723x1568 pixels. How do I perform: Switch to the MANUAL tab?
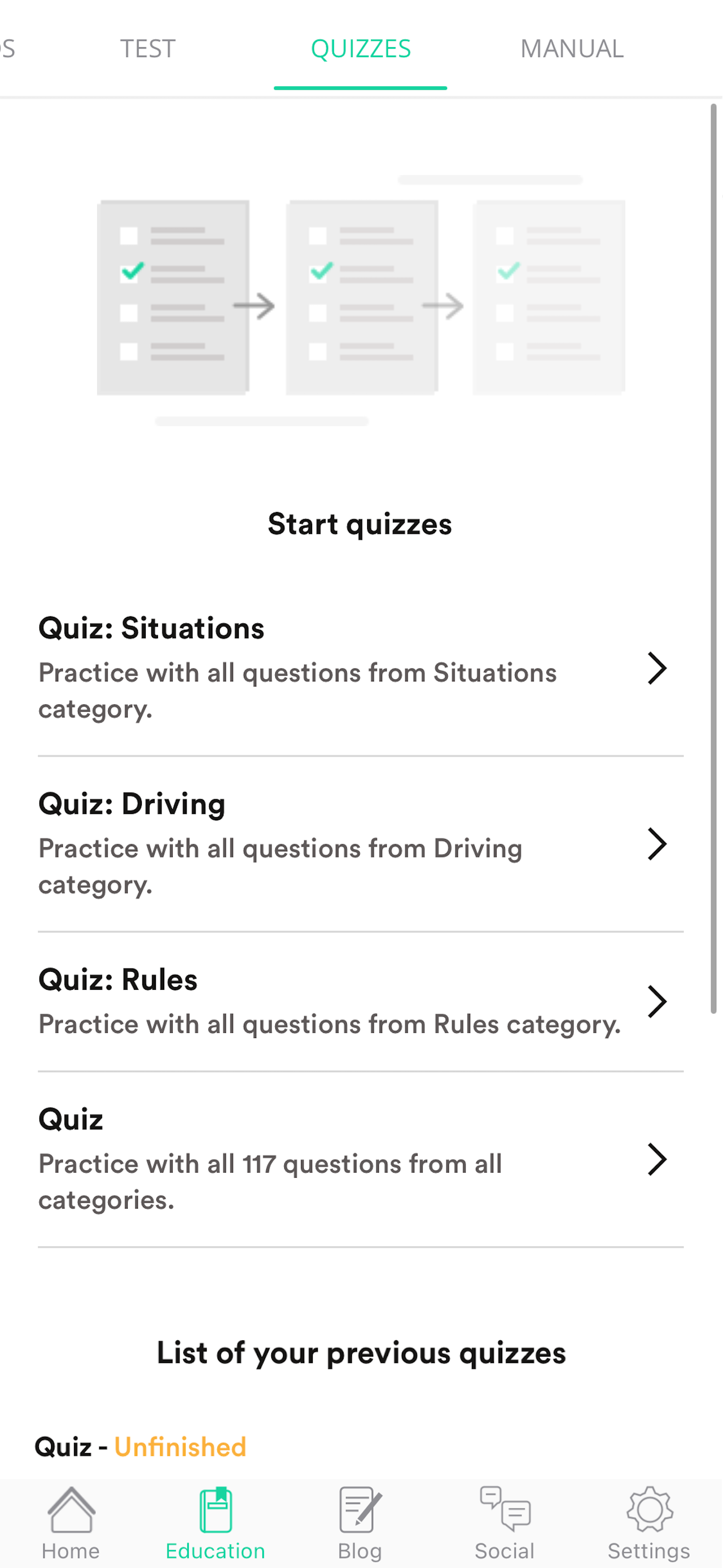572,49
